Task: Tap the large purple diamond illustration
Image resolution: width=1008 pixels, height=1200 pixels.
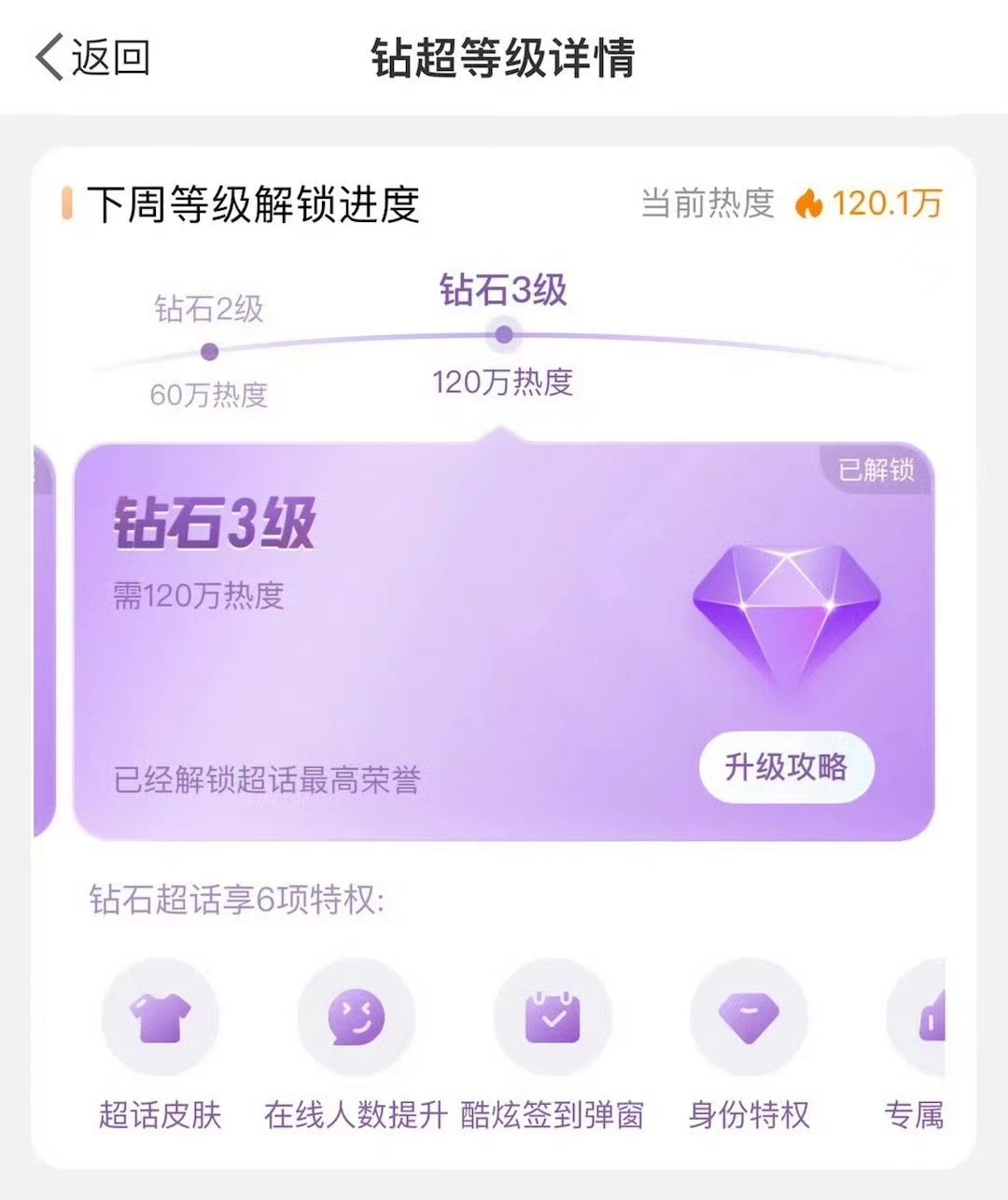Action: [x=789, y=602]
